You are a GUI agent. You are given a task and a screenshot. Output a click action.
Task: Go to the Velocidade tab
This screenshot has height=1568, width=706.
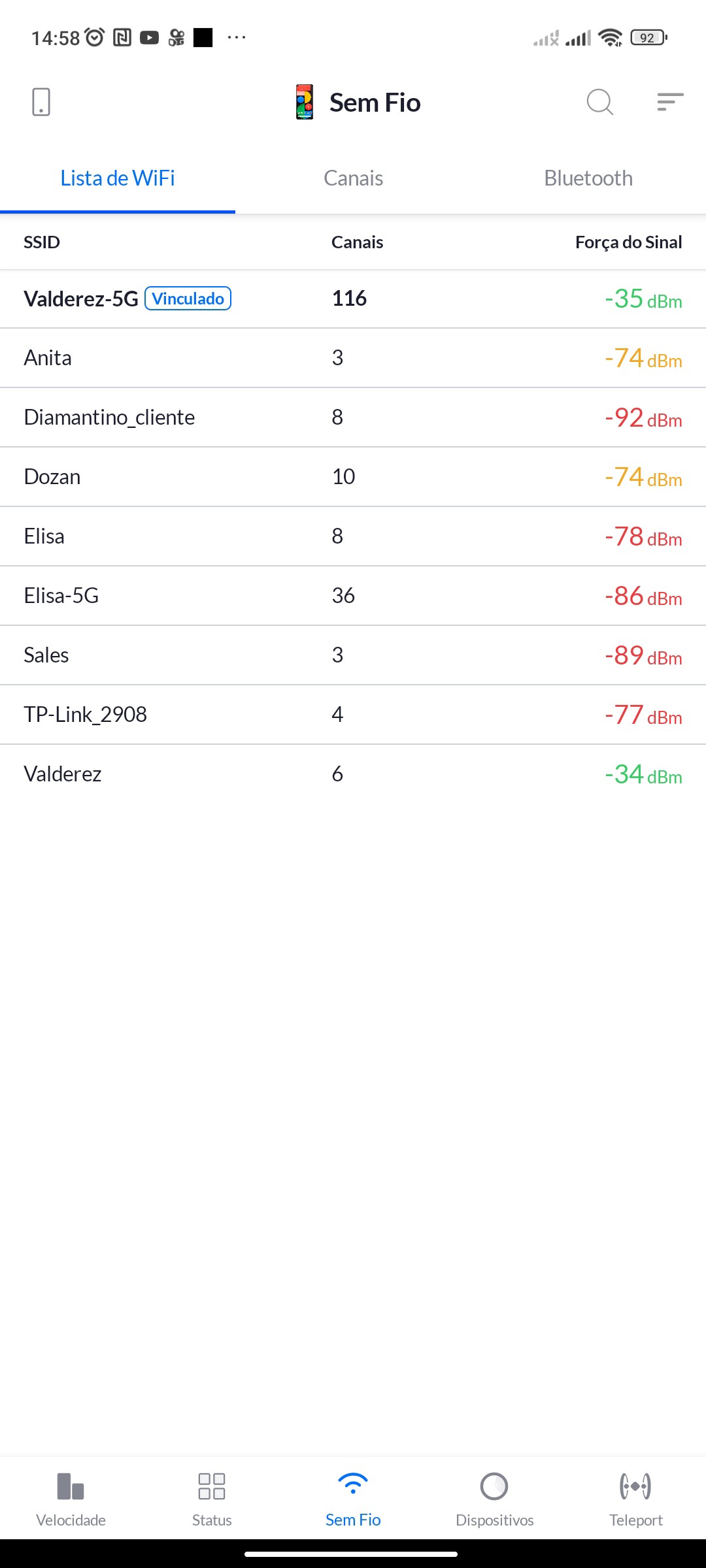tap(71, 1499)
